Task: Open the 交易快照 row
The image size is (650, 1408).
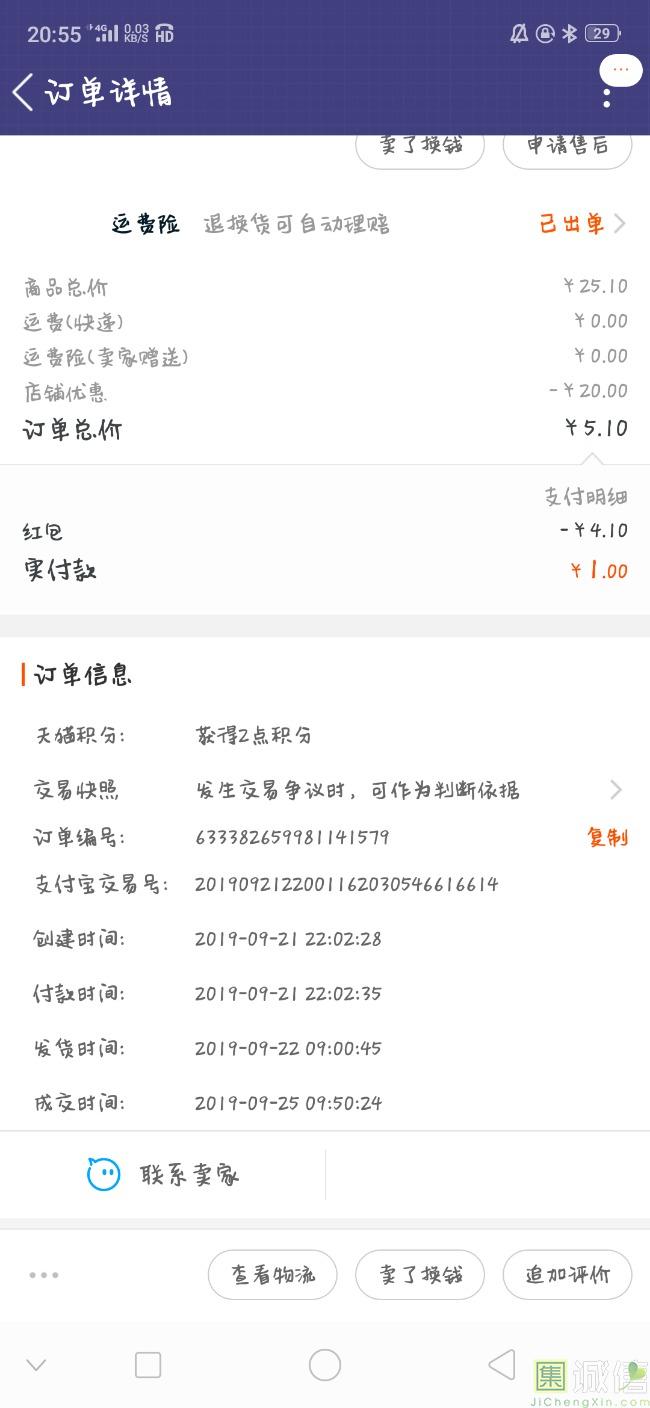Action: pyautogui.click(x=325, y=790)
